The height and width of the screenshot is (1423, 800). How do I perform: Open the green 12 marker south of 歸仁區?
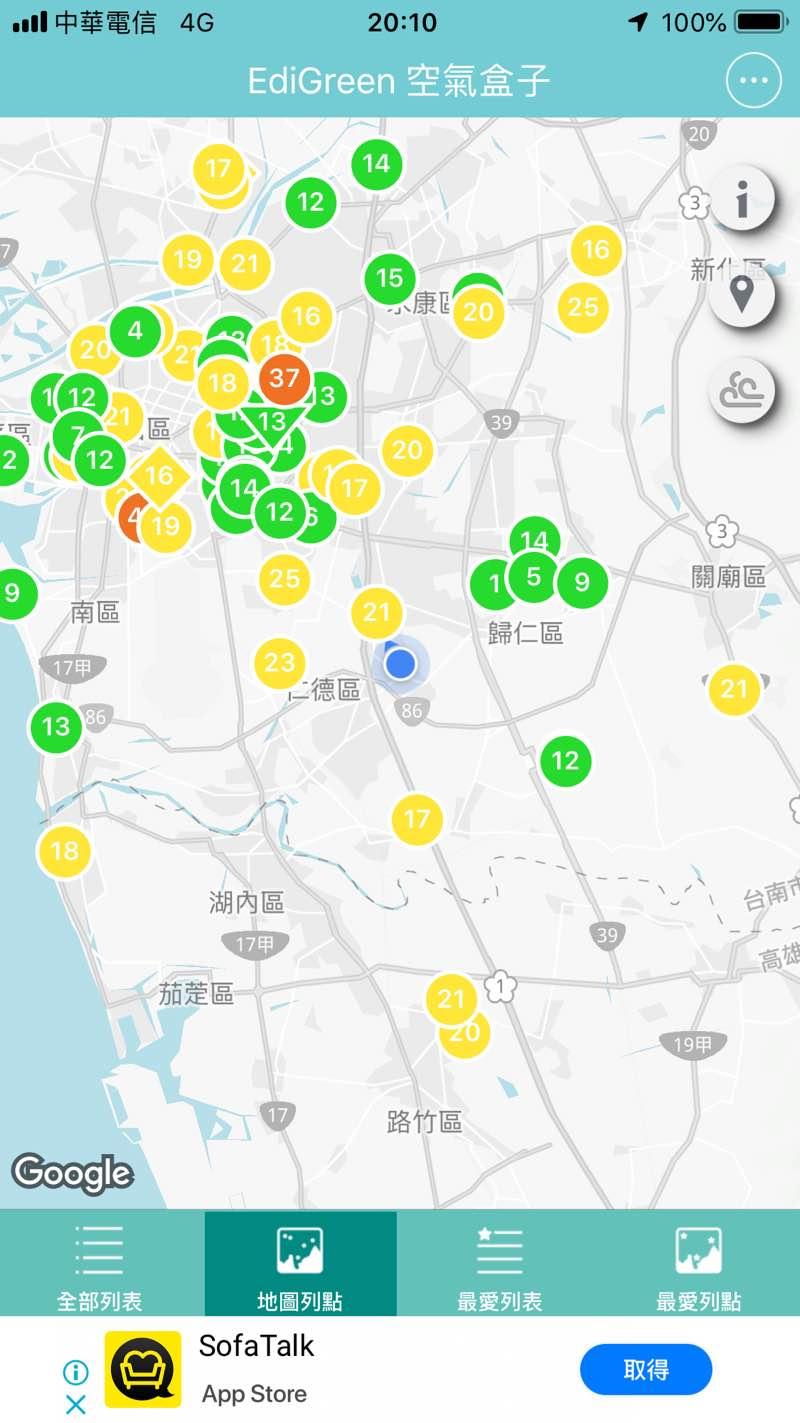[x=565, y=761]
